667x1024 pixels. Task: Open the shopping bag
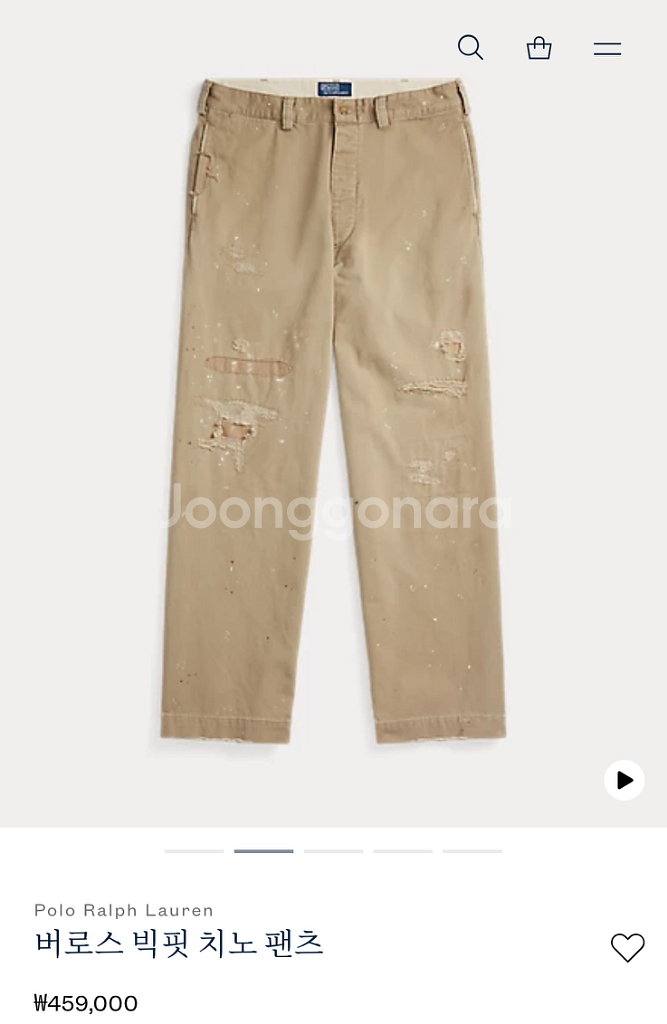(539, 48)
